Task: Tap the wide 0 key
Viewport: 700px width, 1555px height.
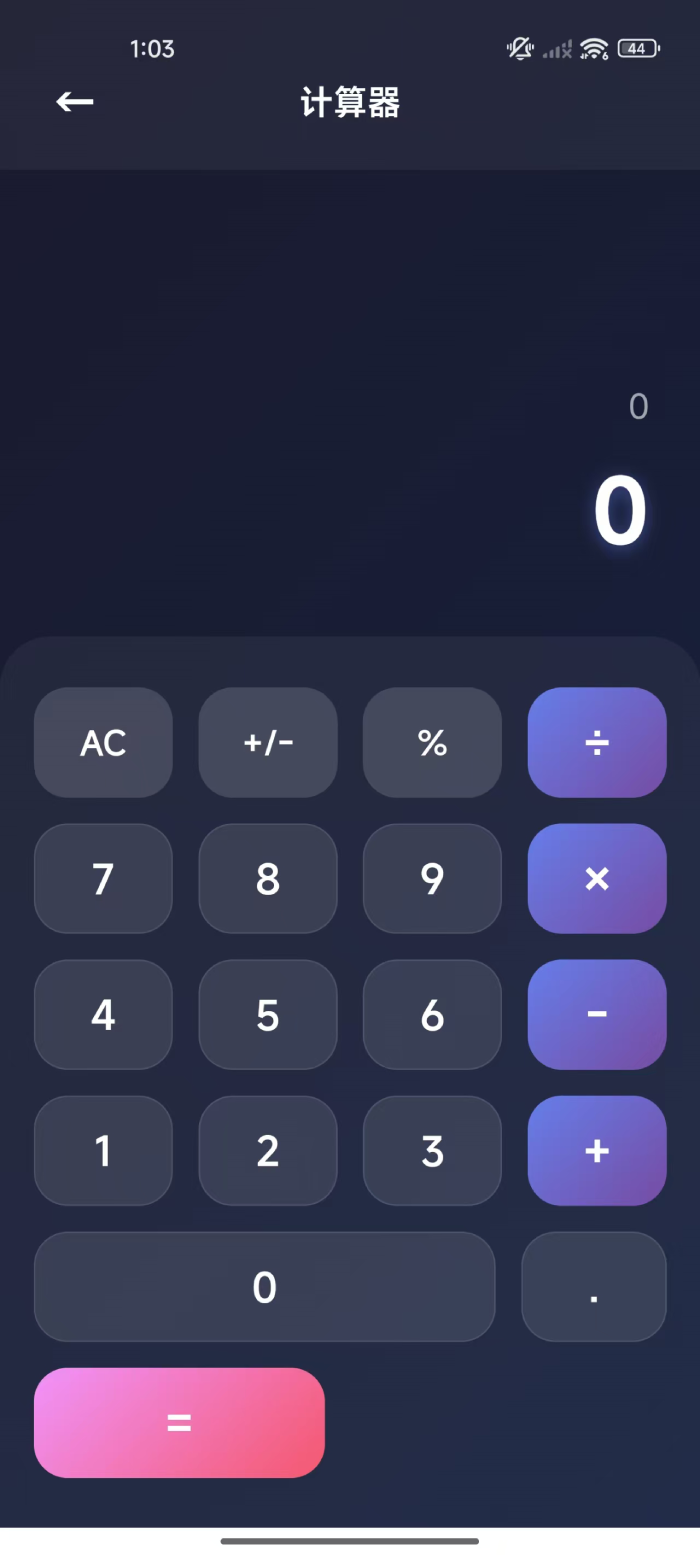Action: pyautogui.click(x=264, y=1287)
